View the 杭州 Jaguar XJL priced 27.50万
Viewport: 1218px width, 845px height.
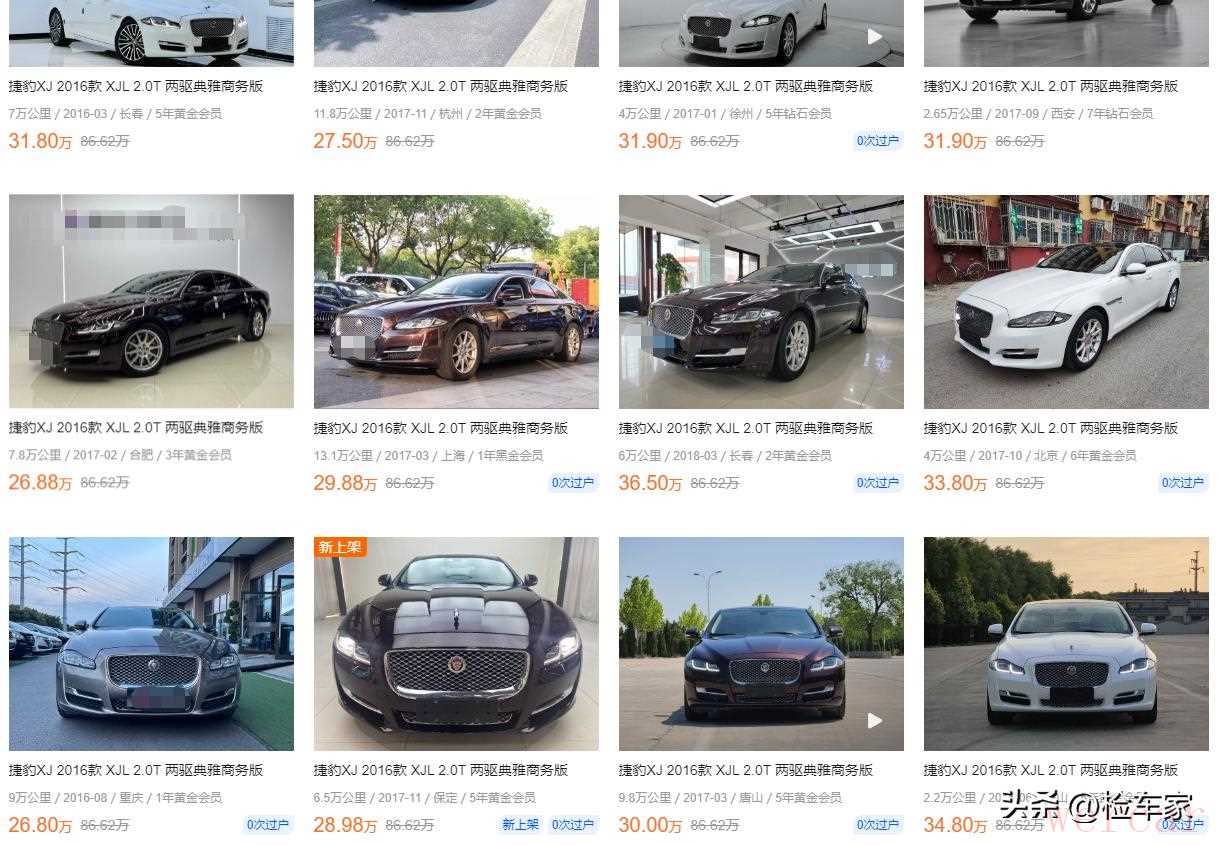point(441,86)
